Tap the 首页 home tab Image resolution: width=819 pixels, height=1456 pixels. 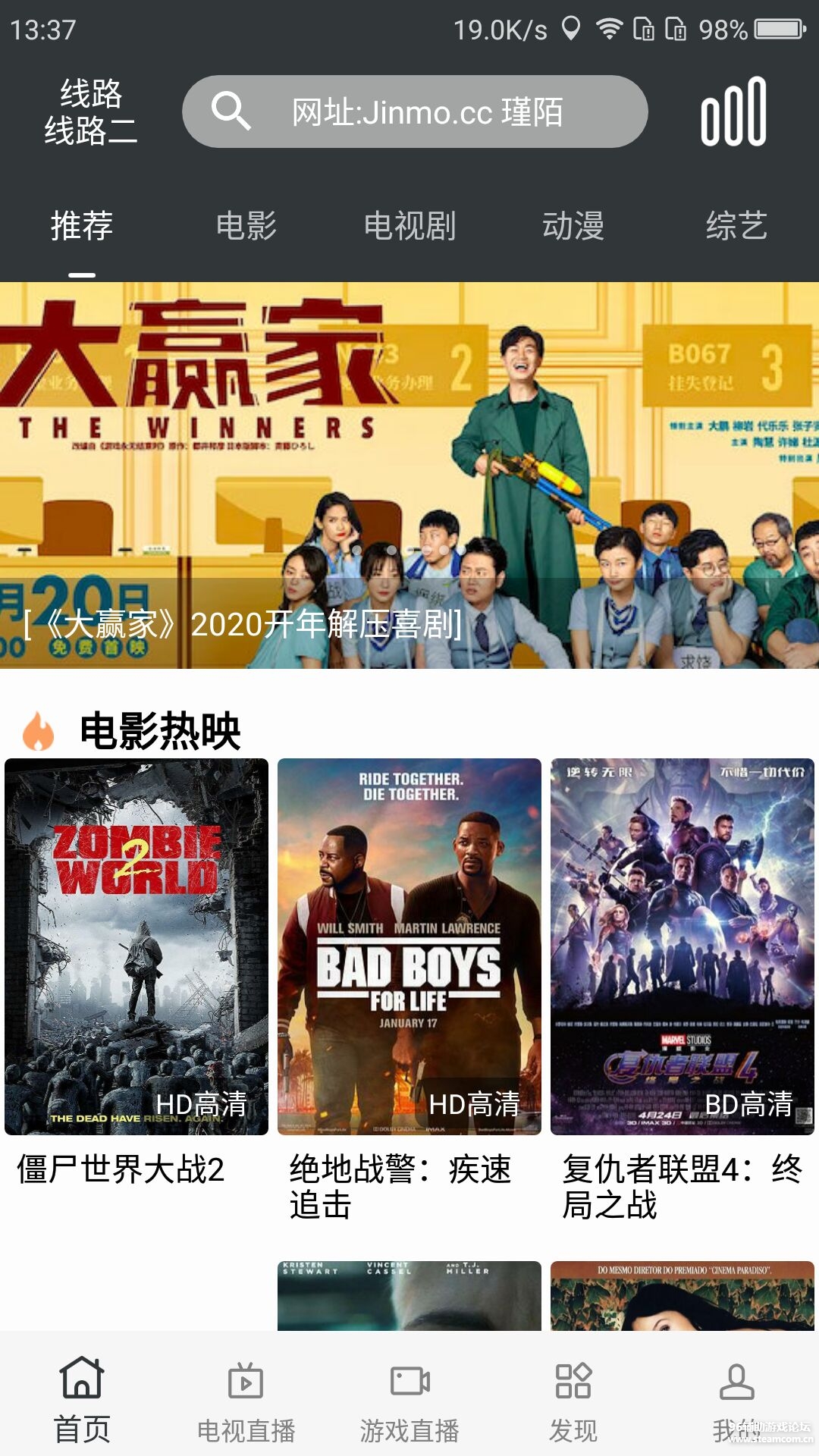tap(82, 1400)
